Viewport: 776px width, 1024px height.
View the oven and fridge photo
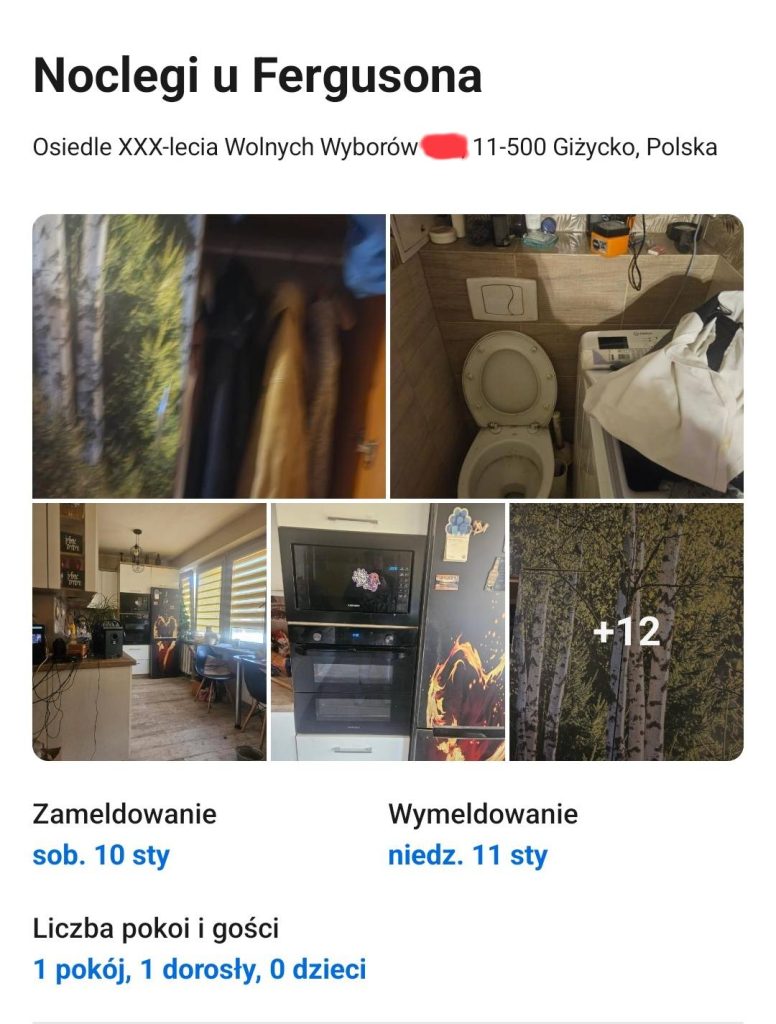point(388,632)
